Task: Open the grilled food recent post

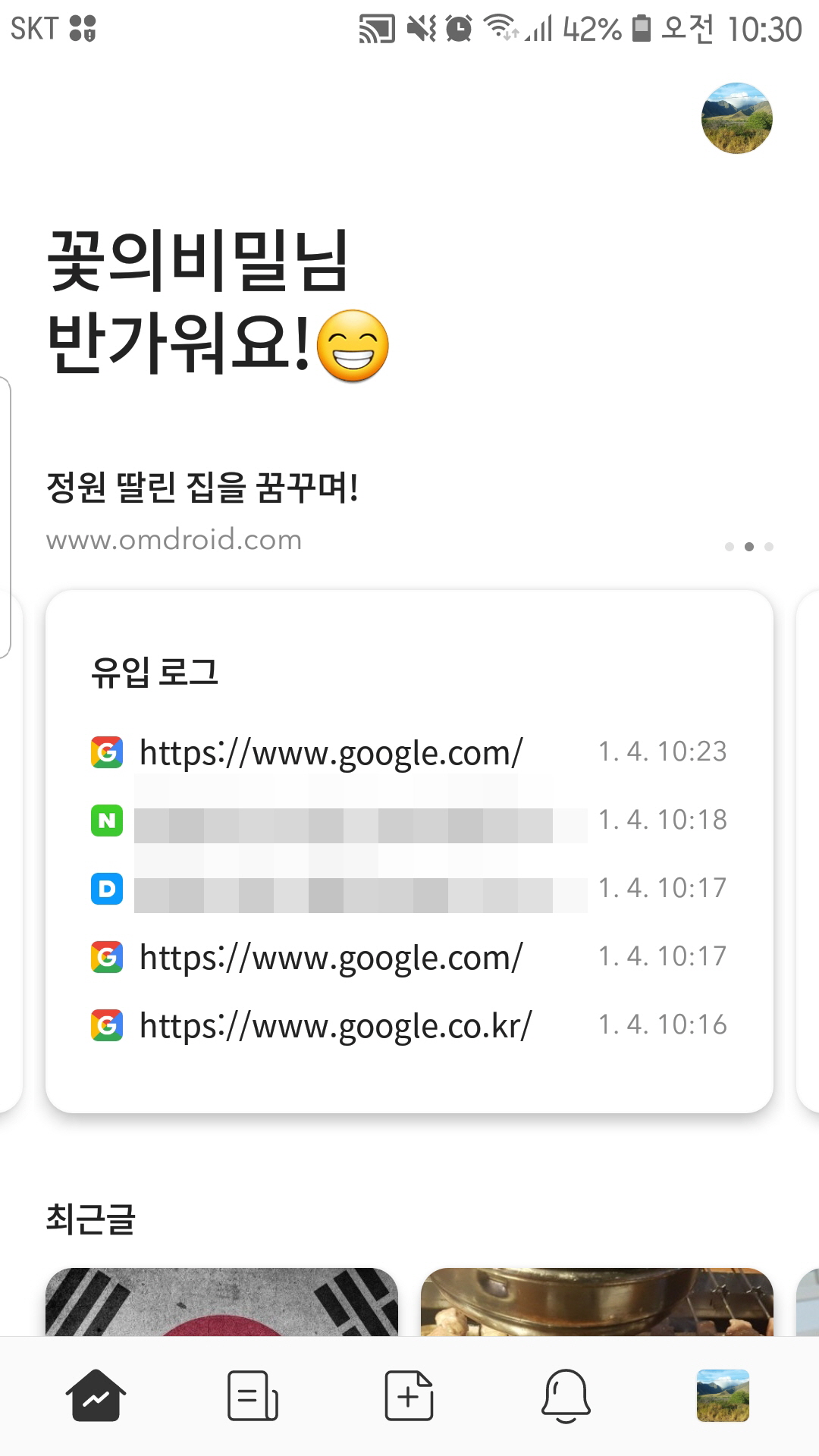Action: coord(597,1301)
